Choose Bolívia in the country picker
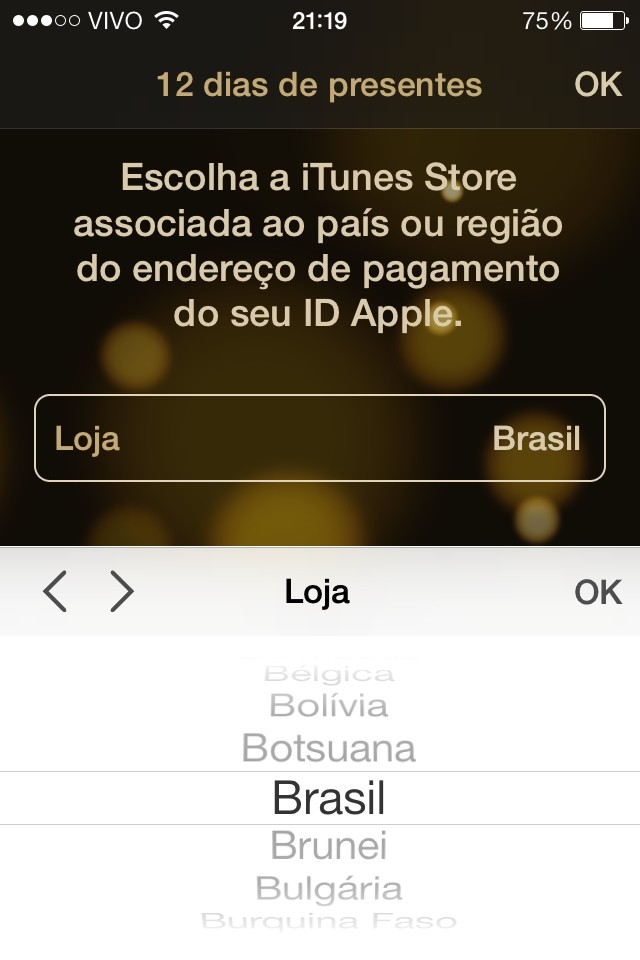The height and width of the screenshot is (960, 640). pos(329,706)
